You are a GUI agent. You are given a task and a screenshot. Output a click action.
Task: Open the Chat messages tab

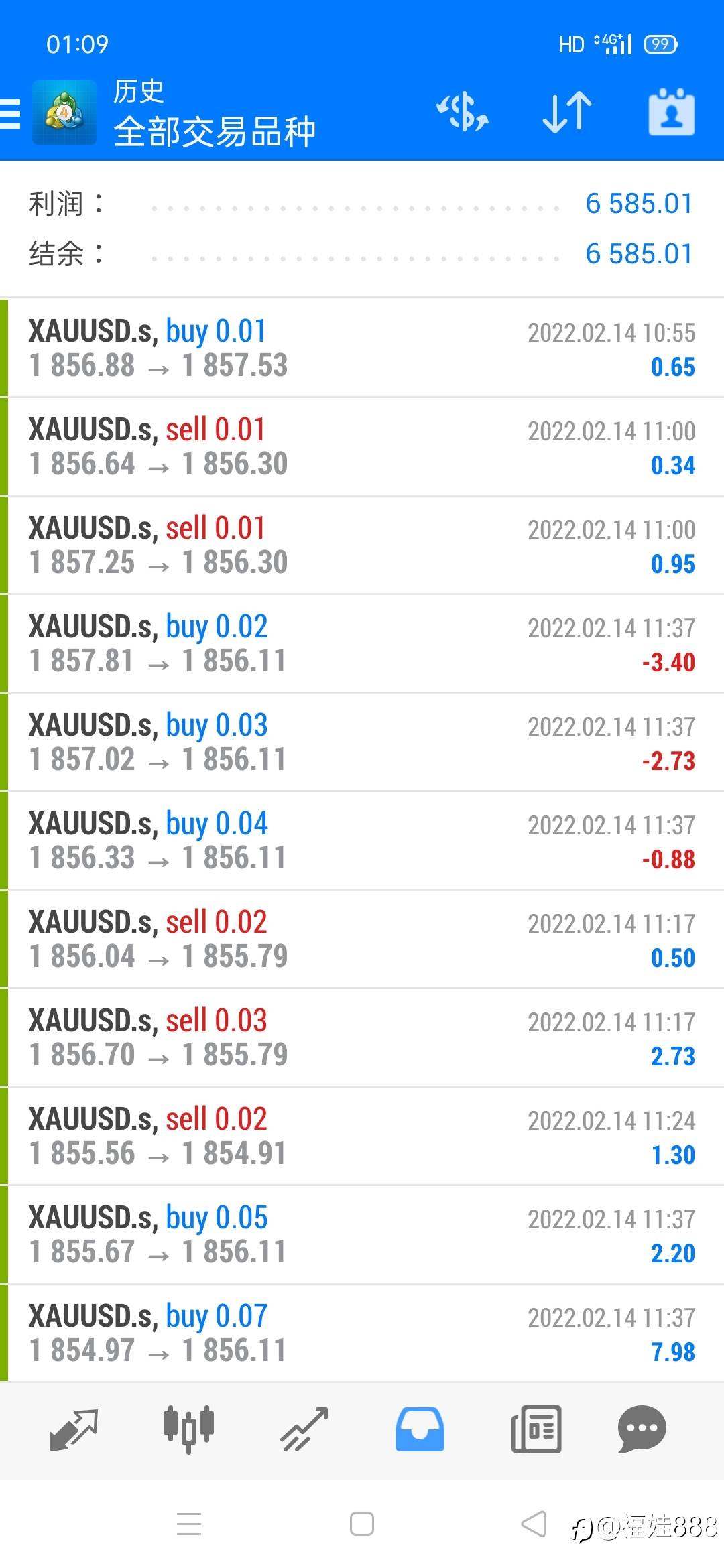coord(642,1429)
